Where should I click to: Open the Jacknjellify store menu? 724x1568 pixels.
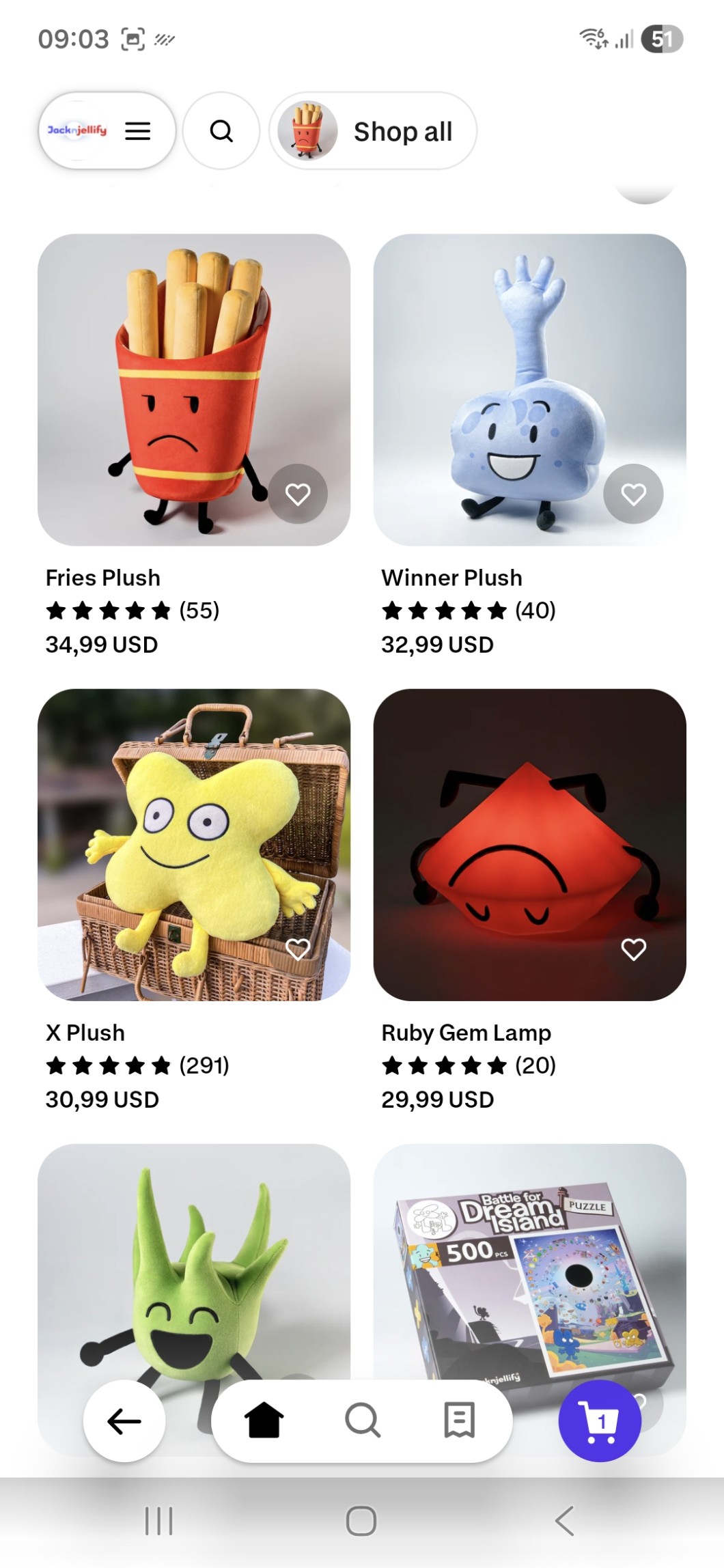point(107,130)
